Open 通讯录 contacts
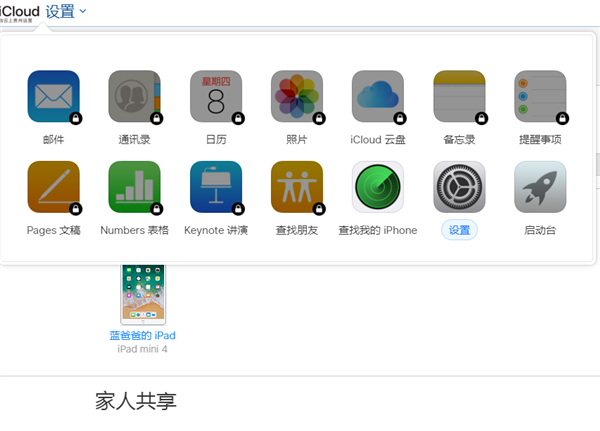 tap(134, 97)
